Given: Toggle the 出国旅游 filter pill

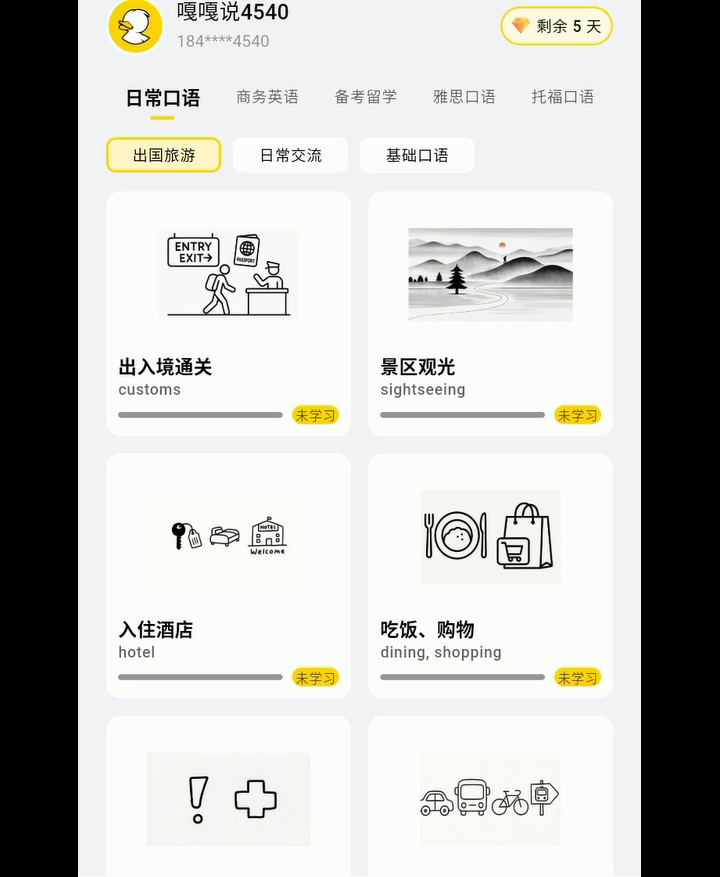Looking at the screenshot, I should [x=163, y=155].
